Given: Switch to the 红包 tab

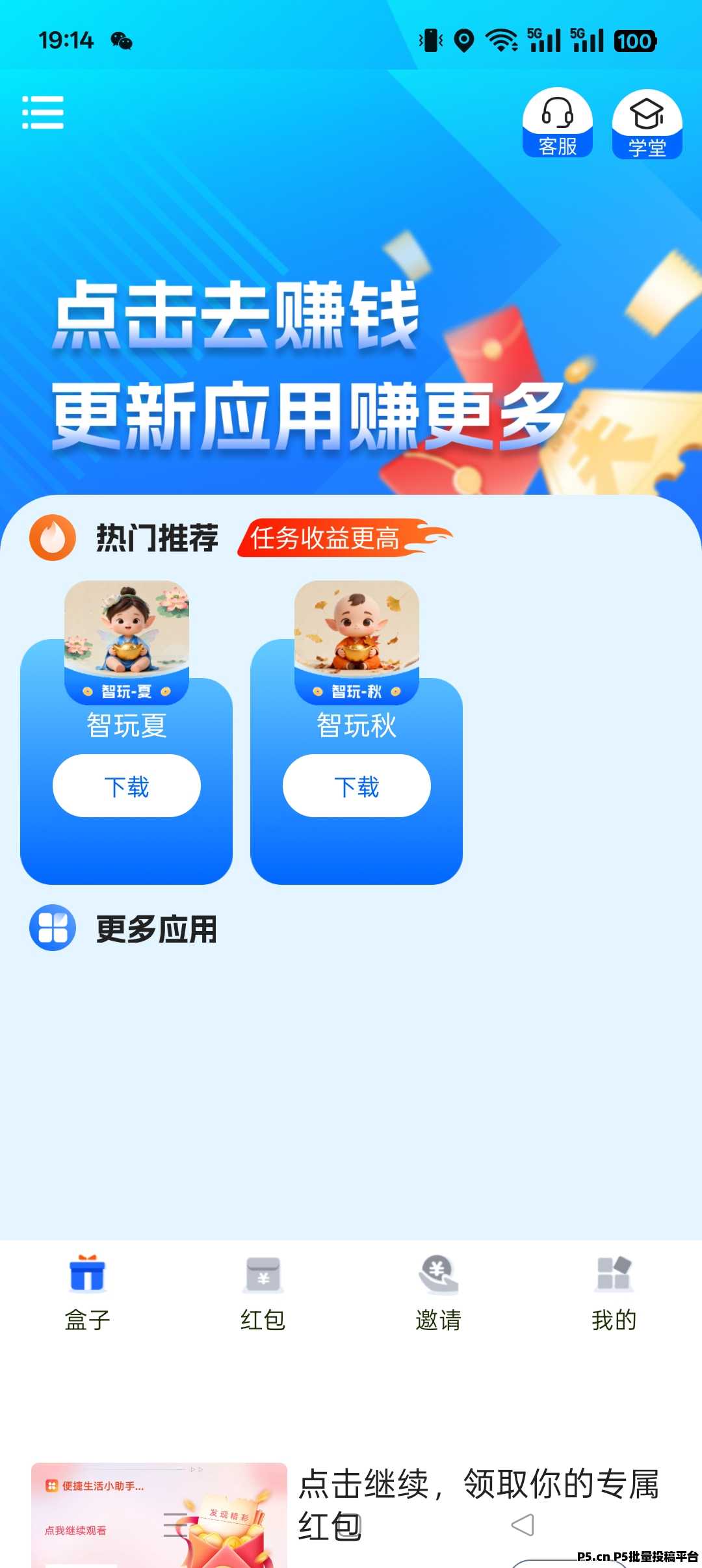Looking at the screenshot, I should click(263, 1294).
